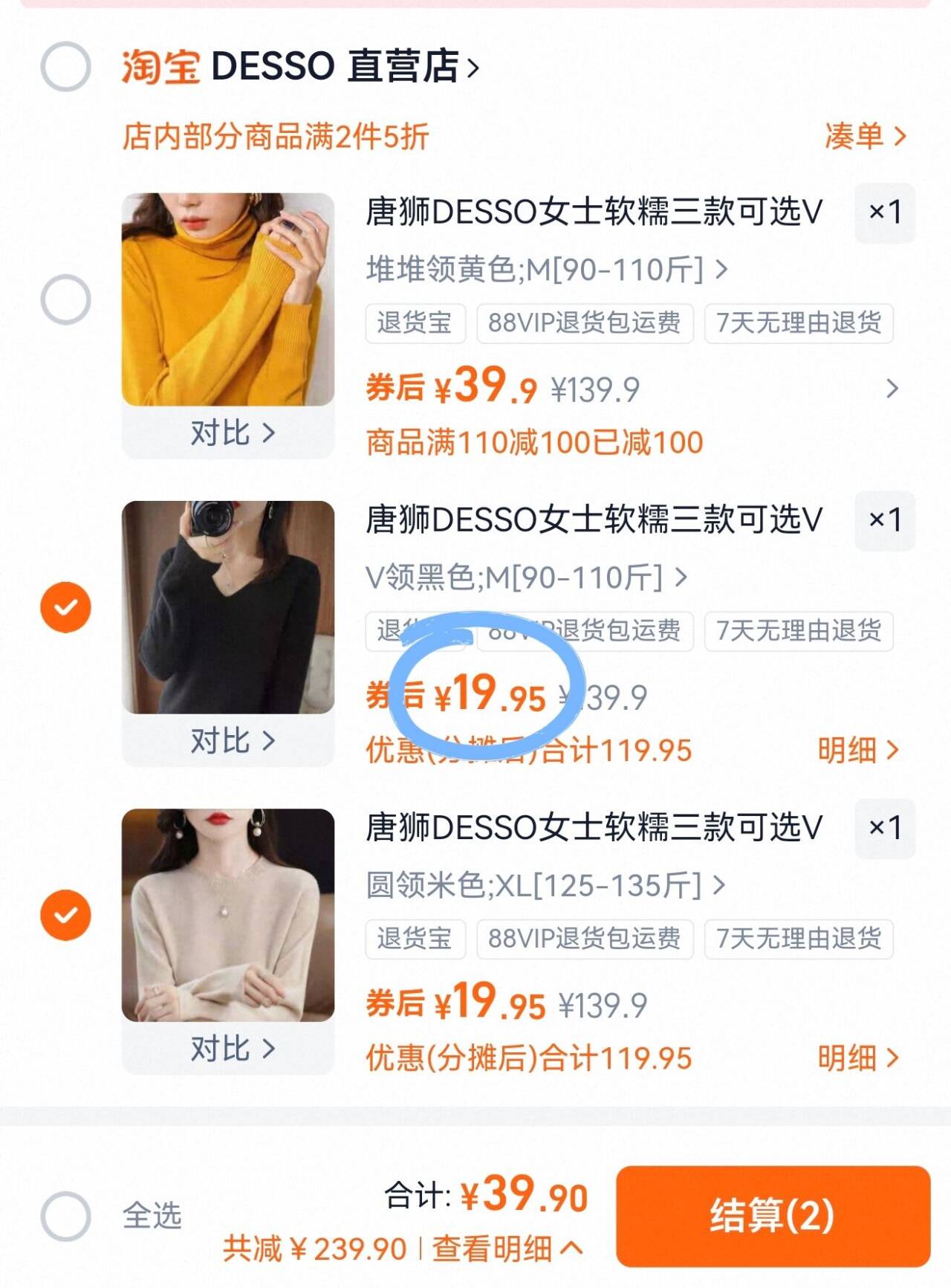Adjust the ×1 quantity of the yellow sweater

tap(884, 213)
